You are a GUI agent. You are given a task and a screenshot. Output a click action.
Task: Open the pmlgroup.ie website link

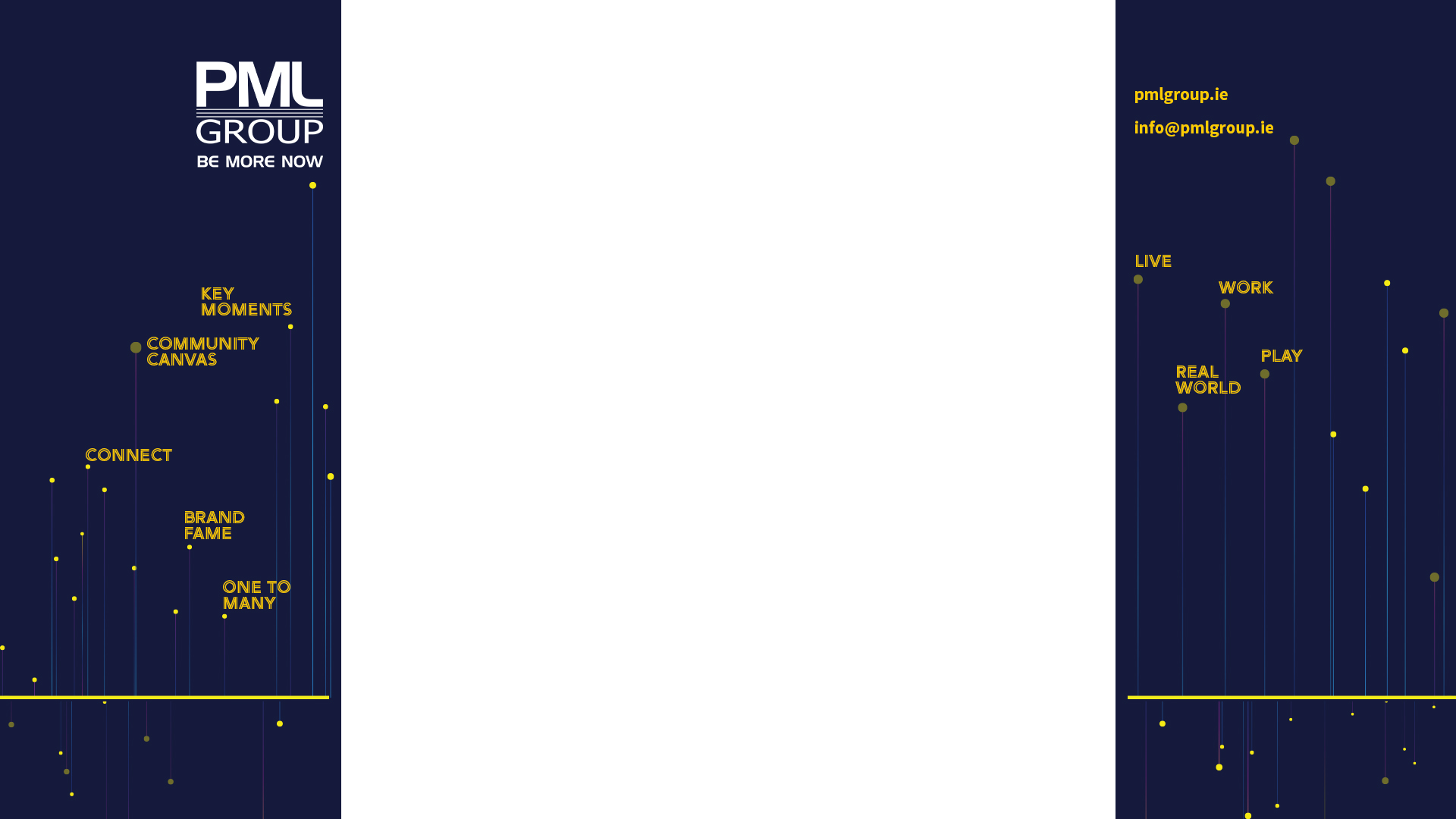coord(1181,94)
